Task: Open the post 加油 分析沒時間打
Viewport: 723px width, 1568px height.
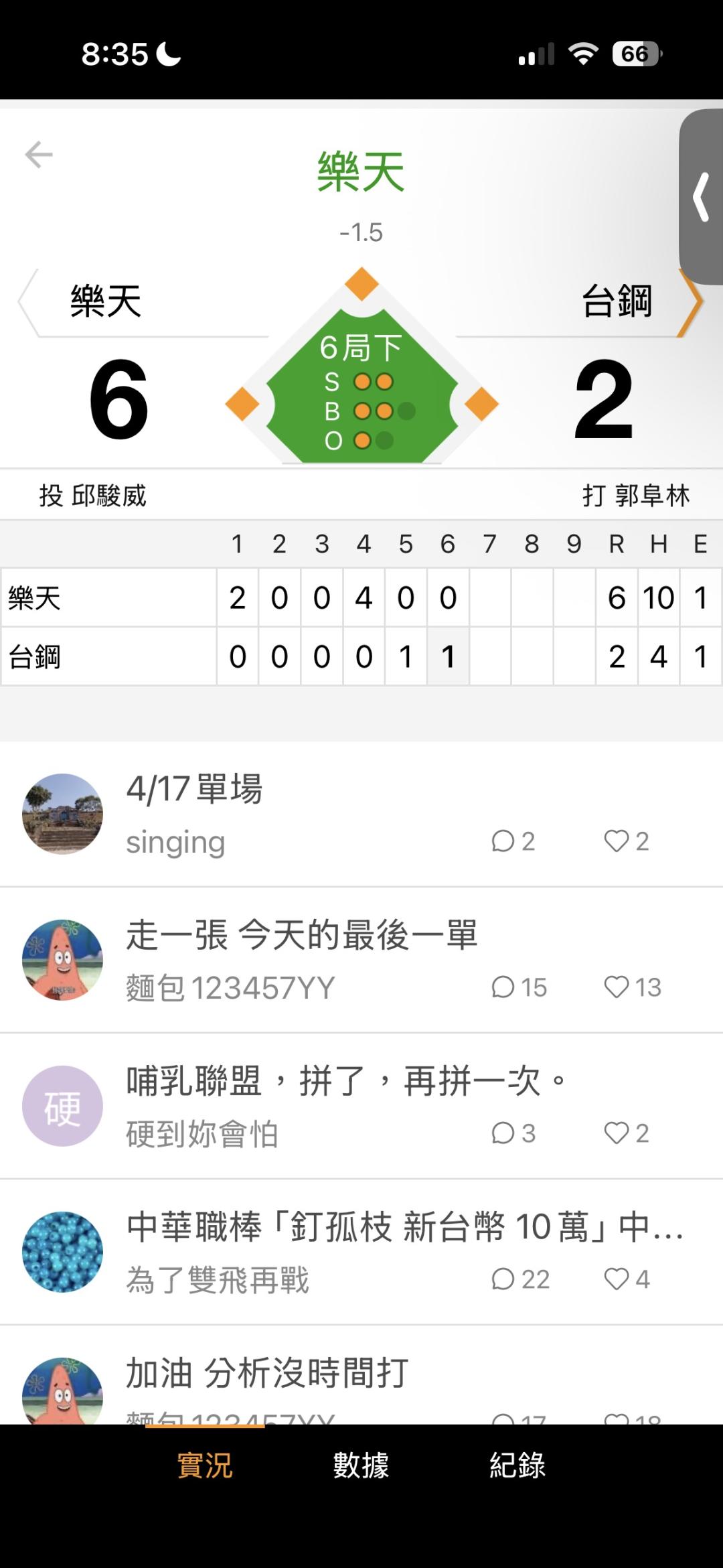Action: pos(266,1373)
